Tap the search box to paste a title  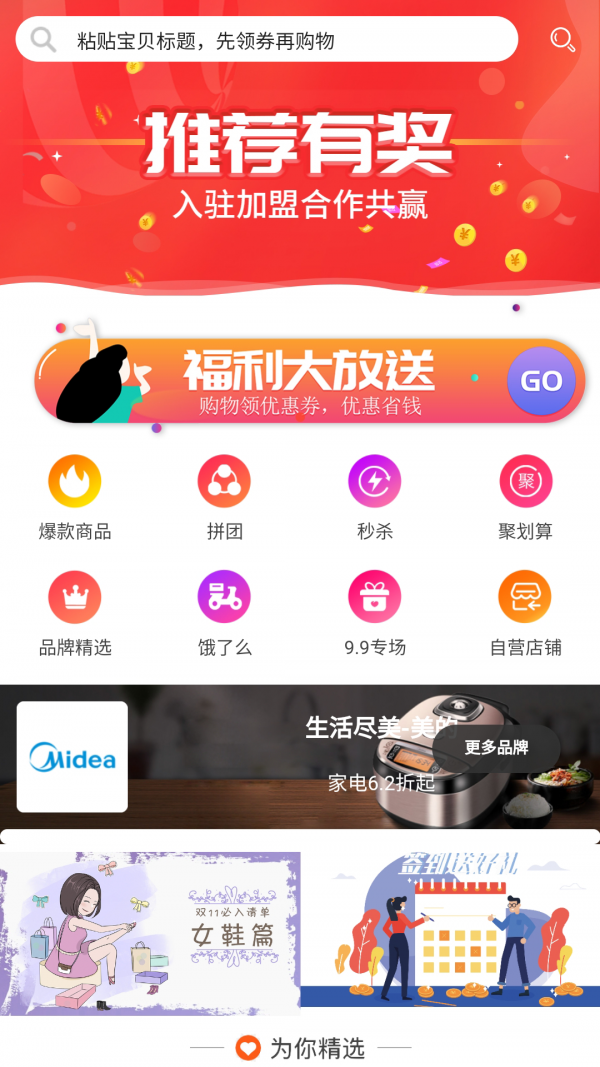point(270,40)
